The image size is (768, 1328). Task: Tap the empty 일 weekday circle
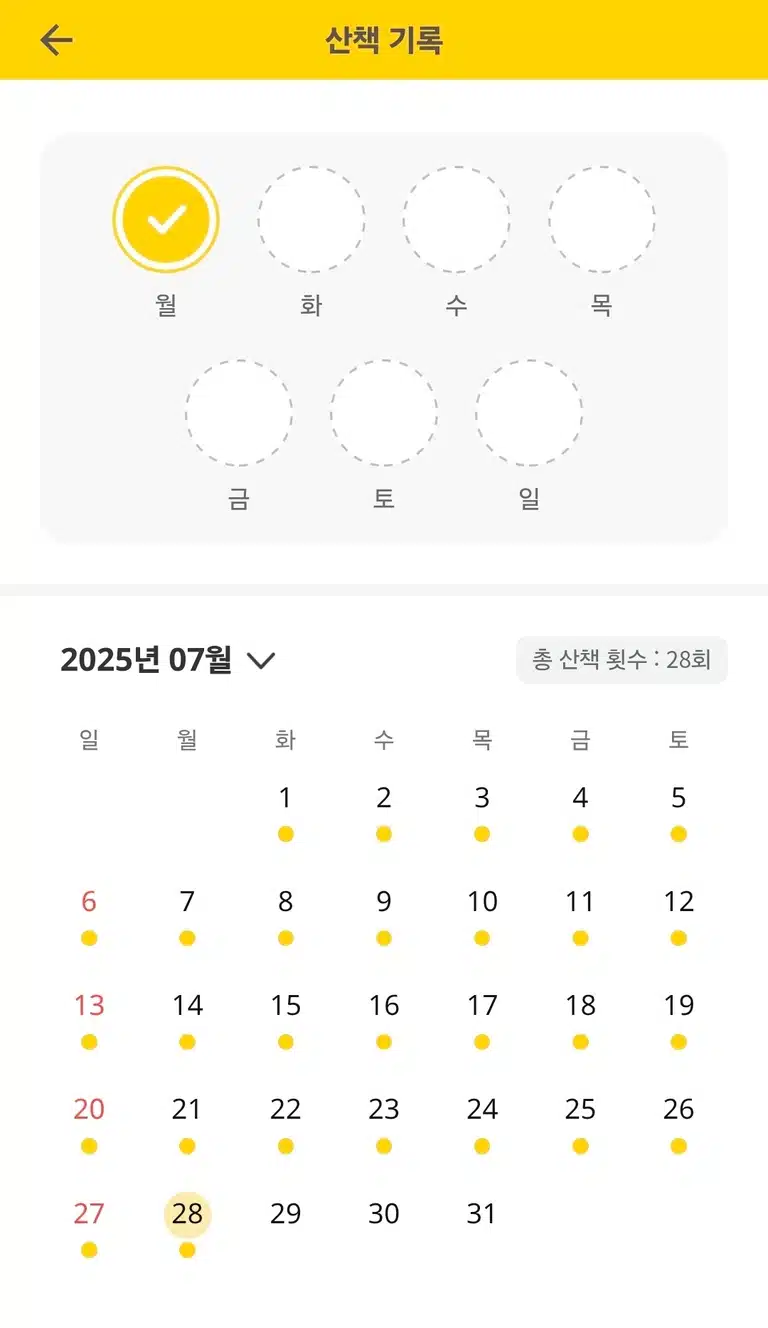click(x=529, y=413)
